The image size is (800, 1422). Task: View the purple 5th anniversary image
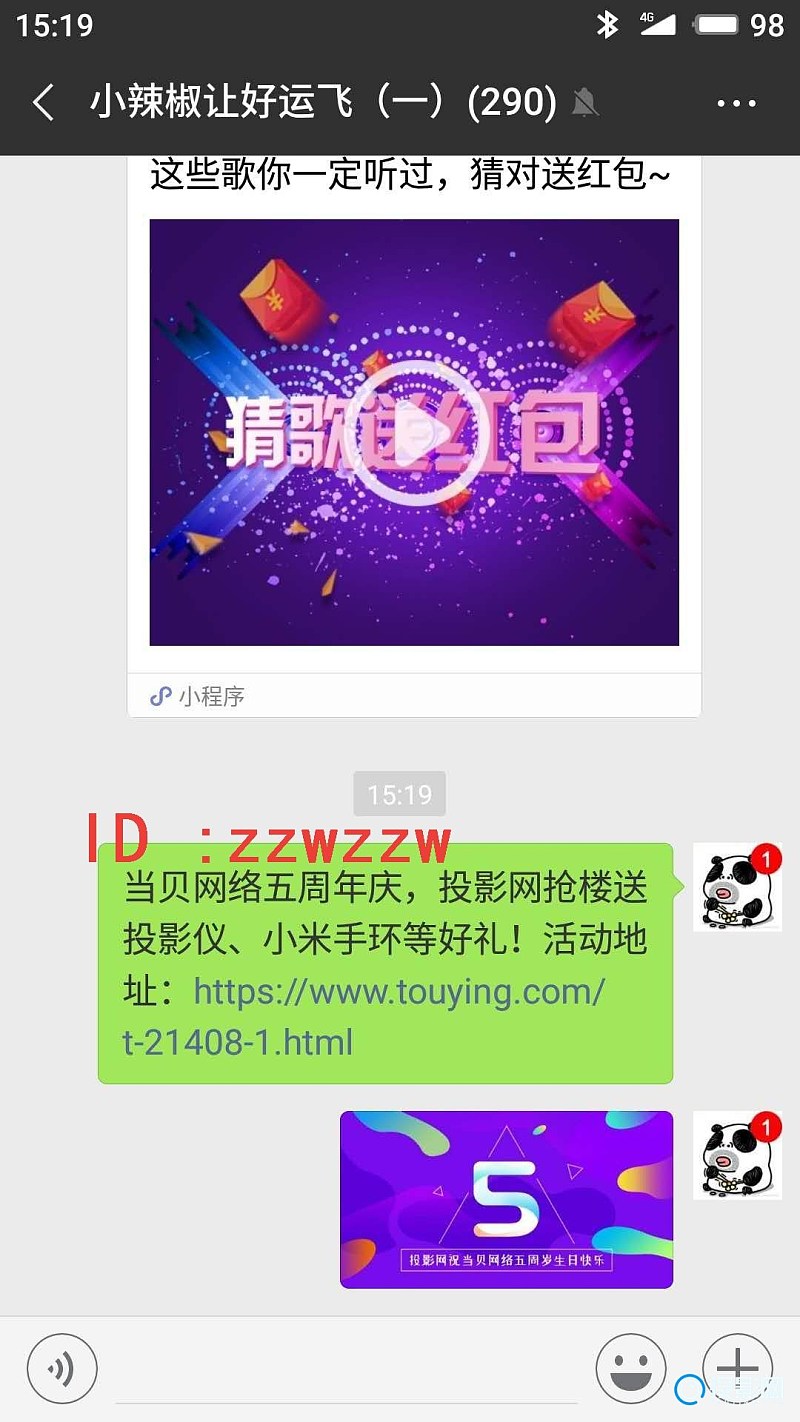(506, 1199)
